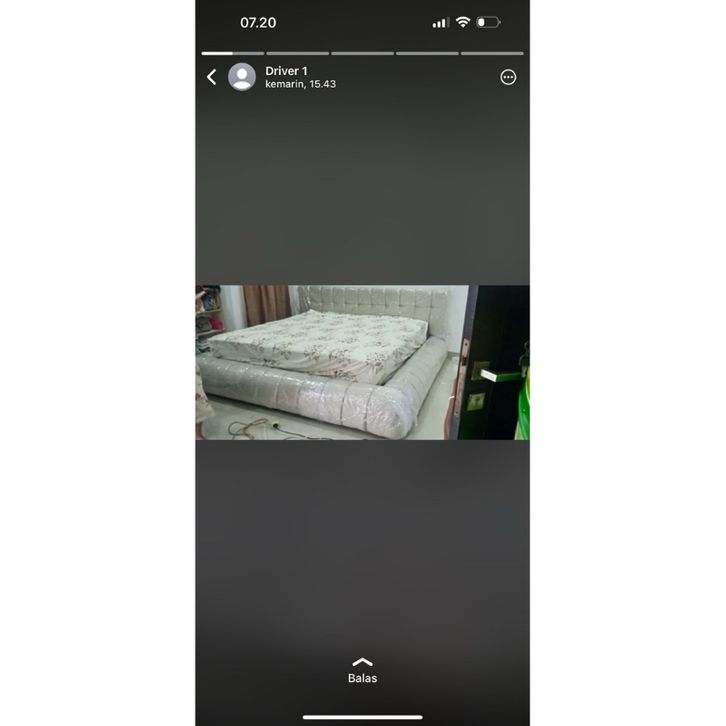Open Driver 1's profile picture
Viewport: 726px width, 726px height.
pos(242,77)
